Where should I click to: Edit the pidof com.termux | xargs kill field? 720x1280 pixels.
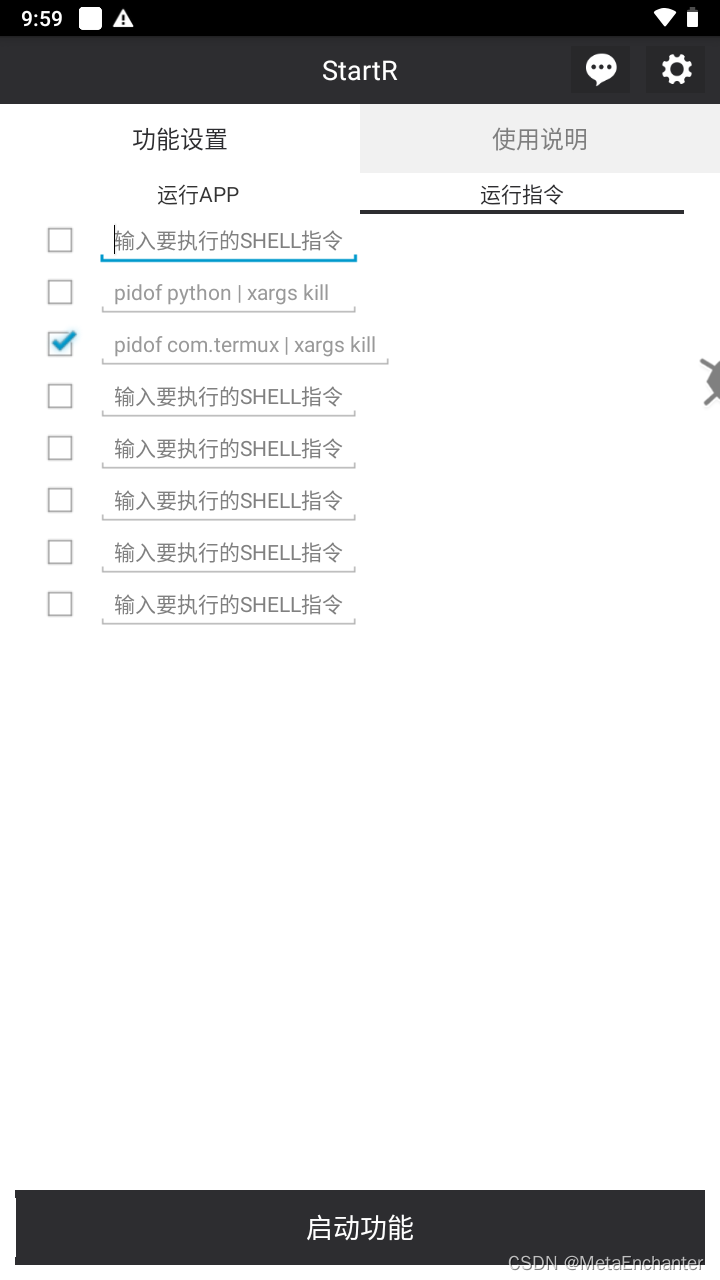244,345
